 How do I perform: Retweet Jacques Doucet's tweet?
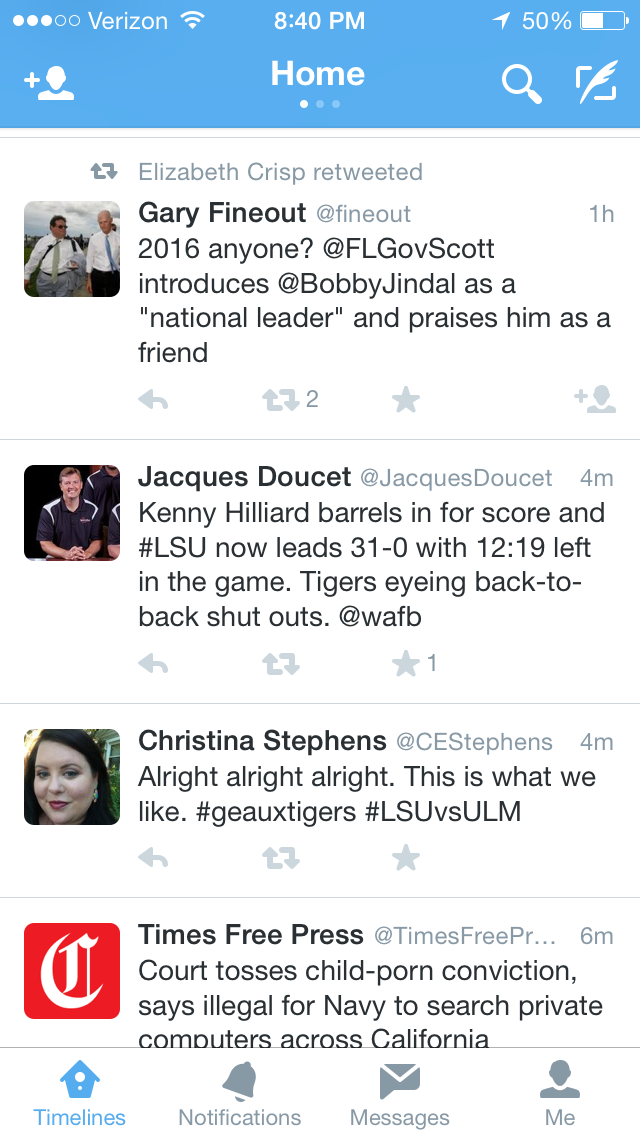280,664
